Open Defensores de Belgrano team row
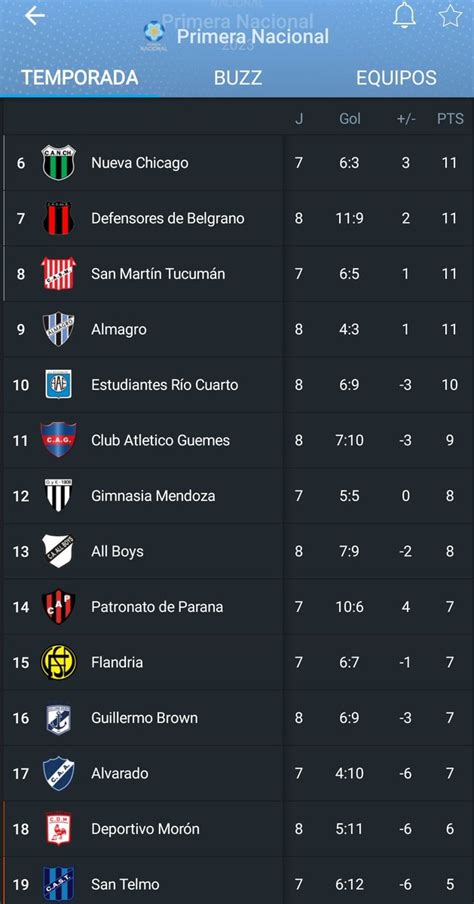The image size is (474, 904). click(237, 219)
